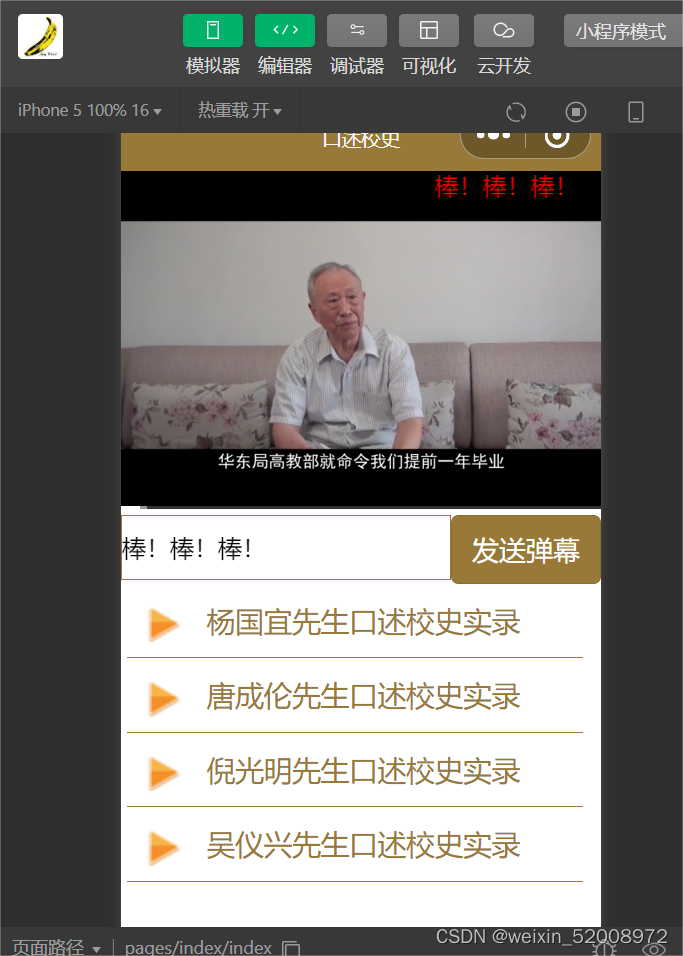Open 吴仪兴先生口述校史实录 entry

[x=362, y=846]
